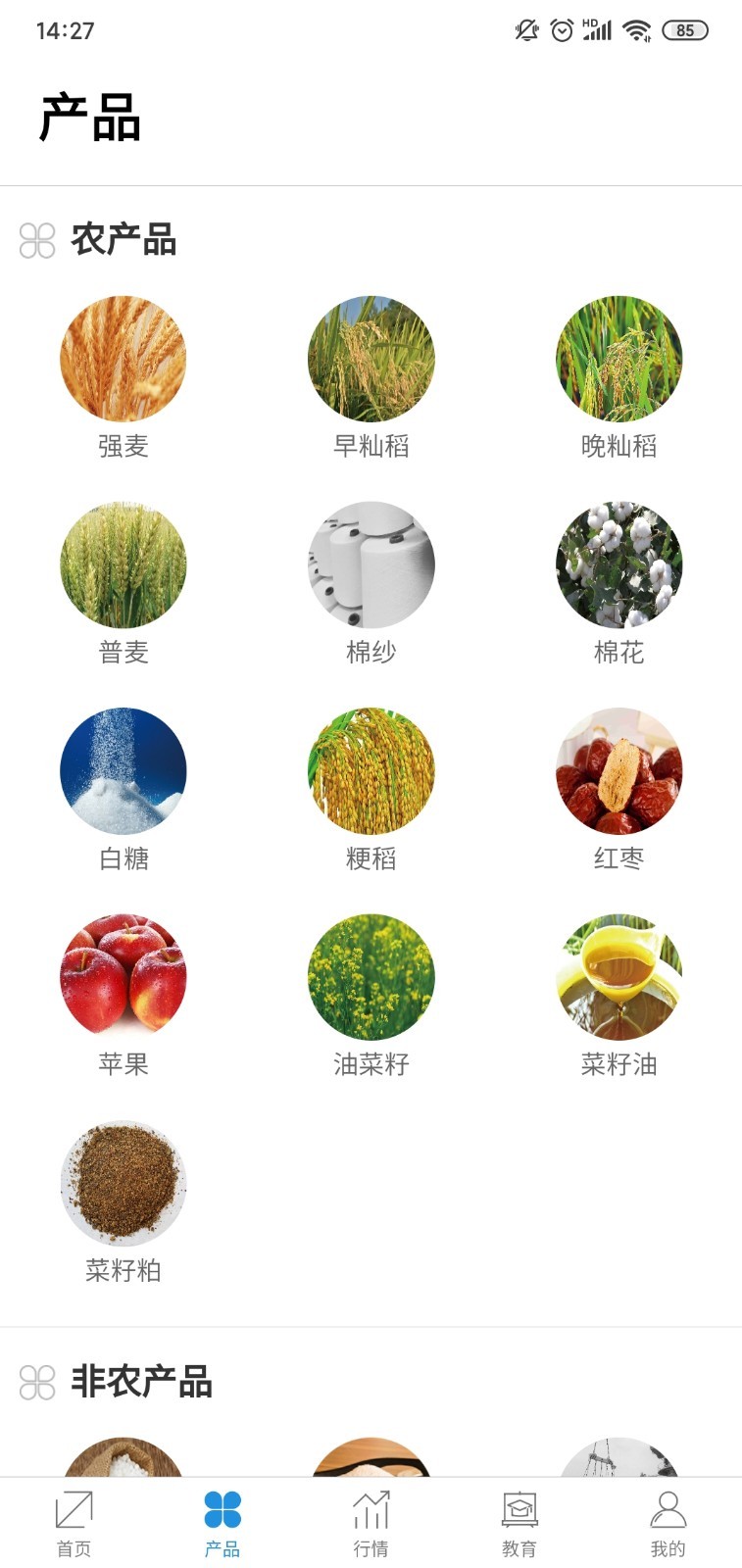View the 菜籽粕 rapeseed meal product
Viewport: 742px width, 1568px height.
tap(124, 1184)
